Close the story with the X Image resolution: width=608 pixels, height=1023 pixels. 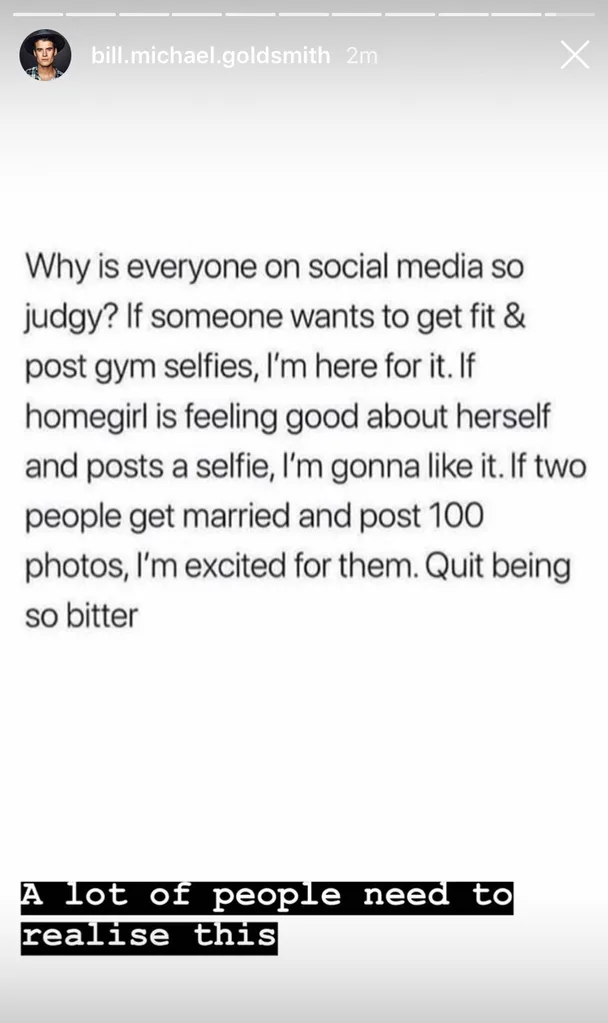[575, 55]
